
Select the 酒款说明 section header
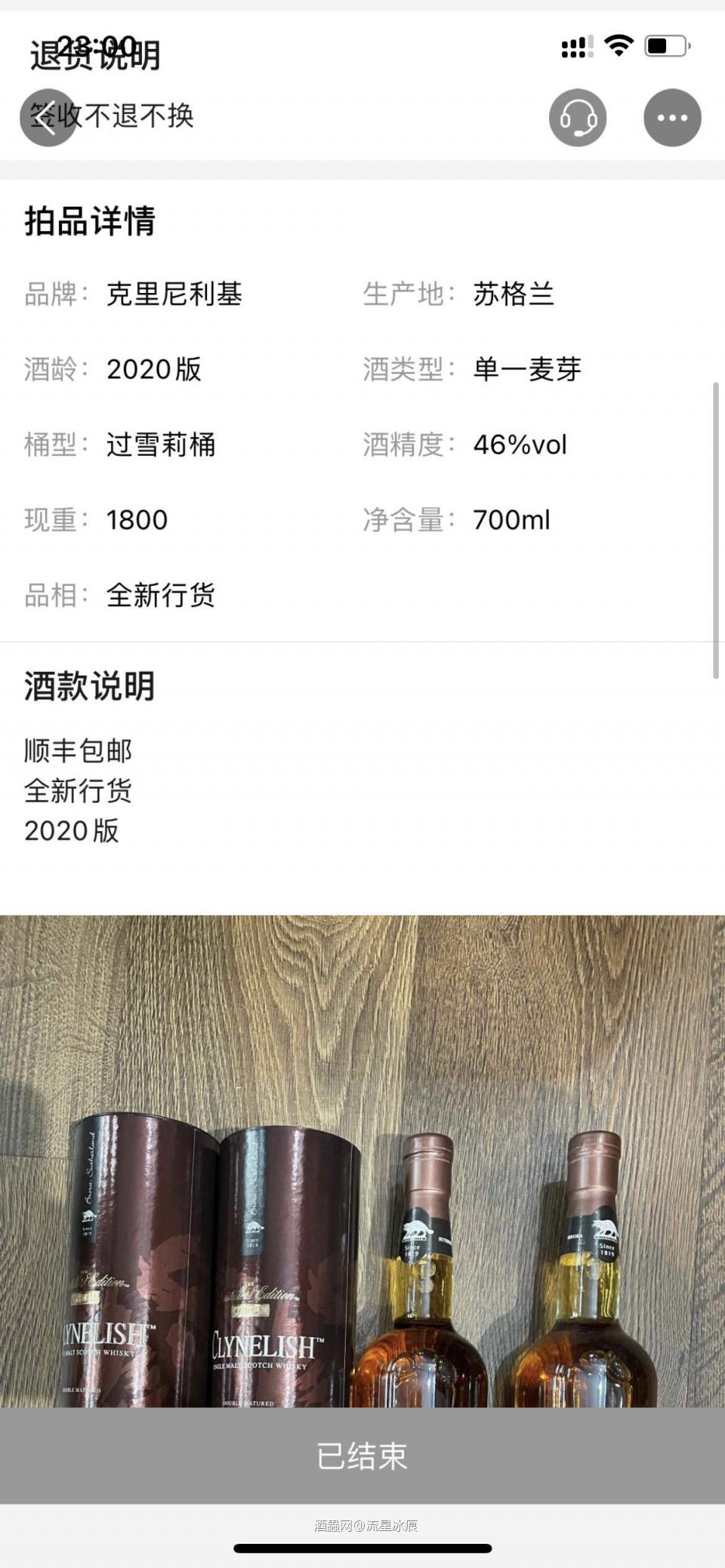click(88, 685)
